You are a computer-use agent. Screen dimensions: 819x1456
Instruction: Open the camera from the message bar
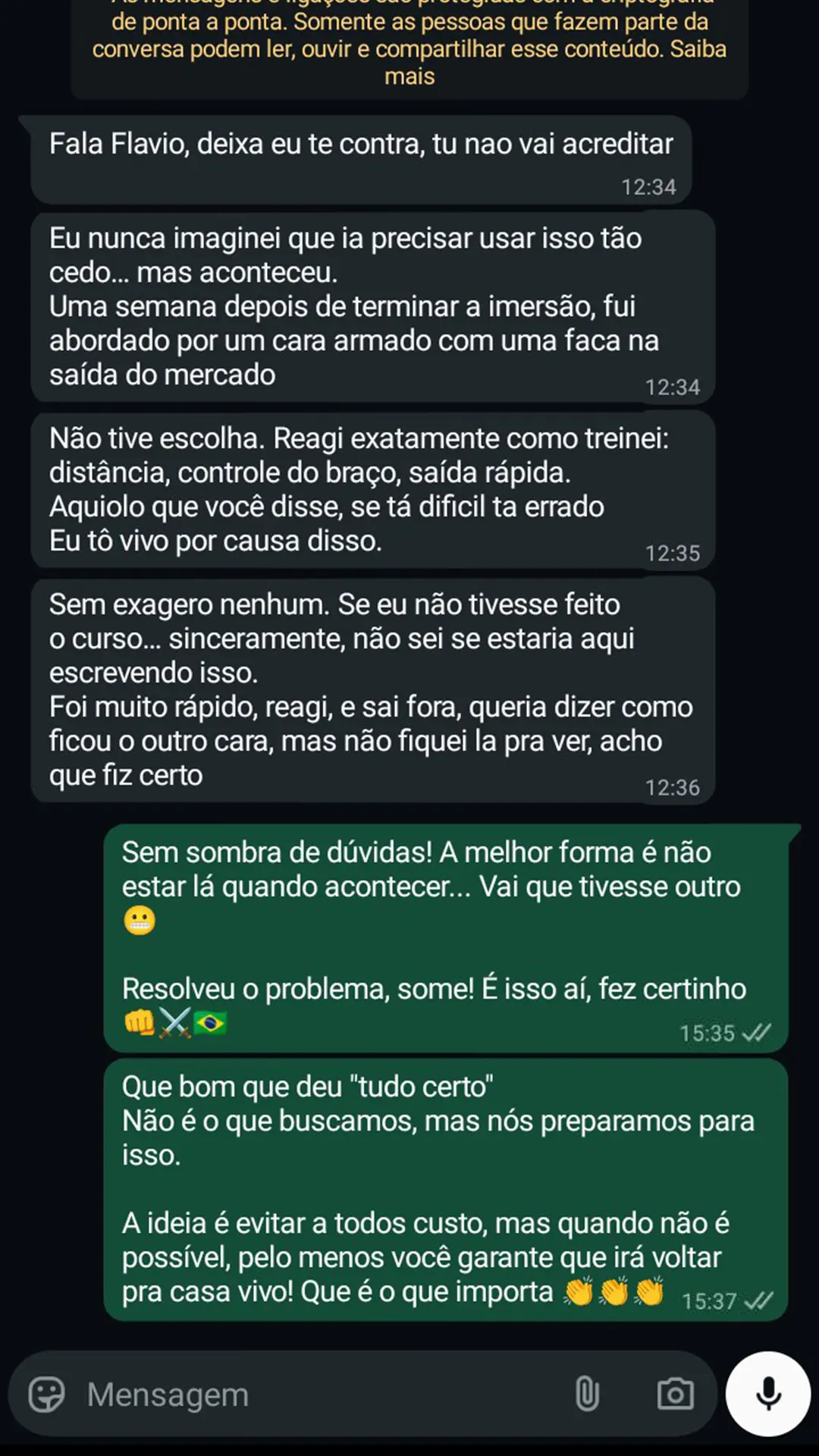(675, 1394)
